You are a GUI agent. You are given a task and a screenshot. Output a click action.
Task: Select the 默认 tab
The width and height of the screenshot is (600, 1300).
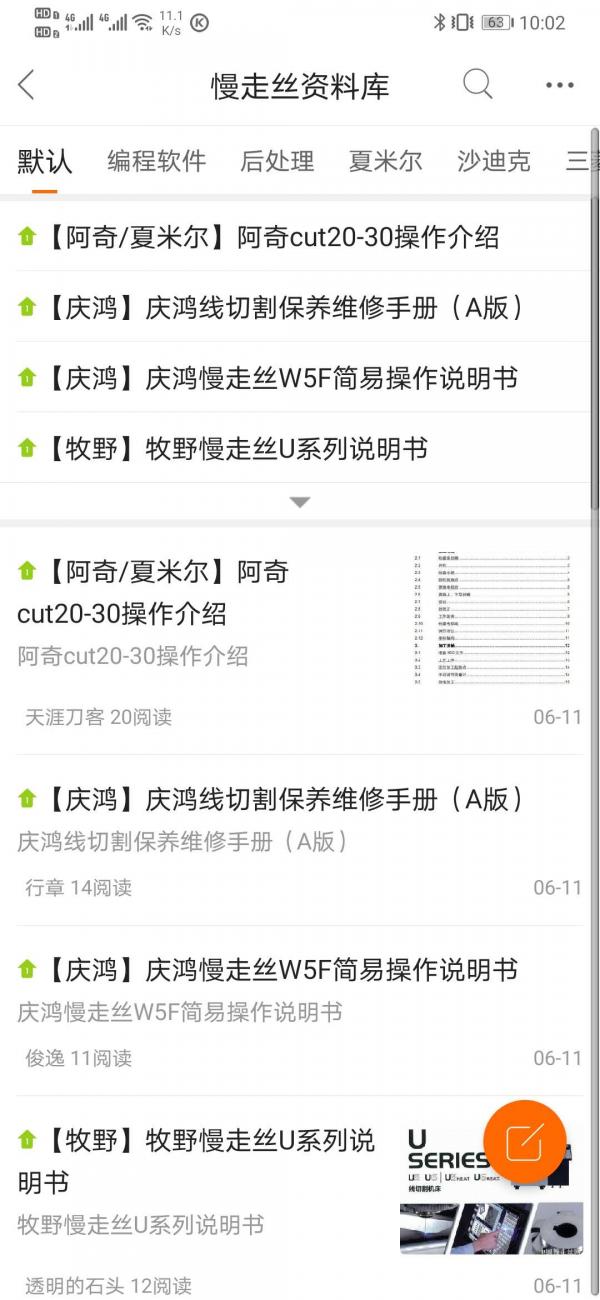(45, 161)
